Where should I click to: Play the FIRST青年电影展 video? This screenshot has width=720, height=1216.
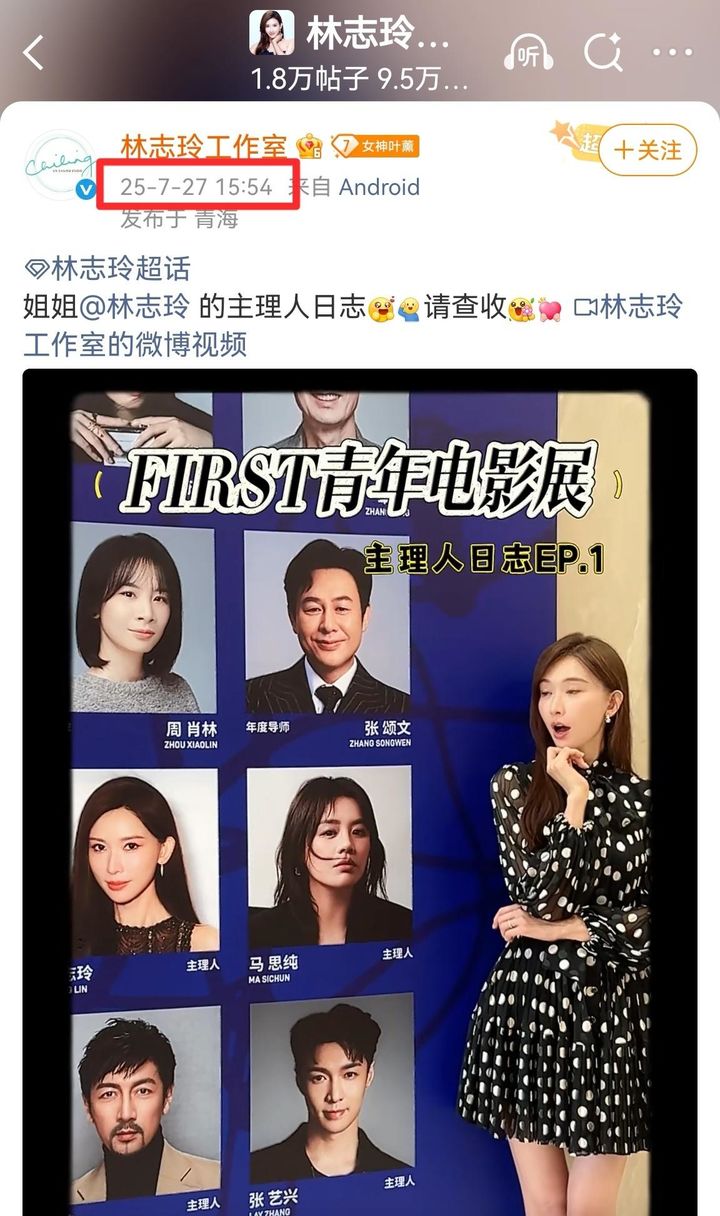coord(360,792)
